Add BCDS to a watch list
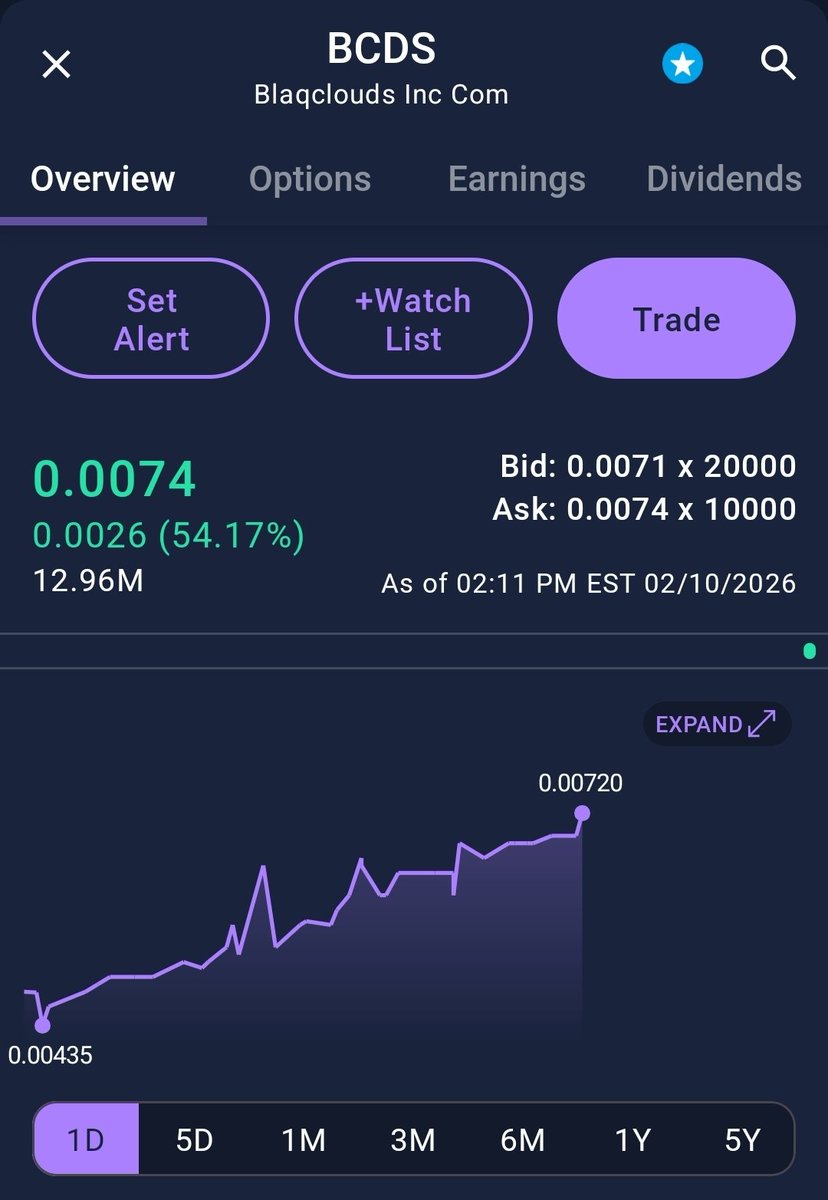 (x=413, y=319)
